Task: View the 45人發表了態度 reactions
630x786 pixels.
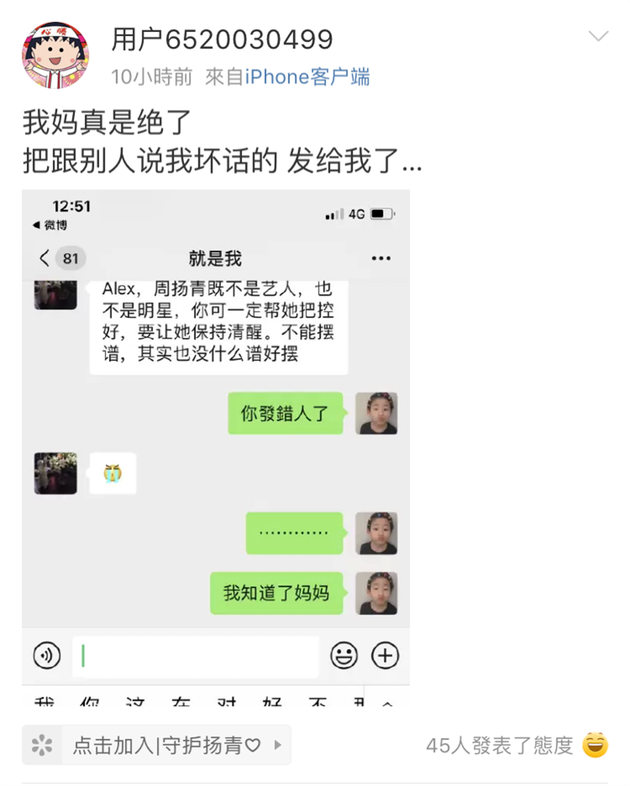Action: point(499,745)
